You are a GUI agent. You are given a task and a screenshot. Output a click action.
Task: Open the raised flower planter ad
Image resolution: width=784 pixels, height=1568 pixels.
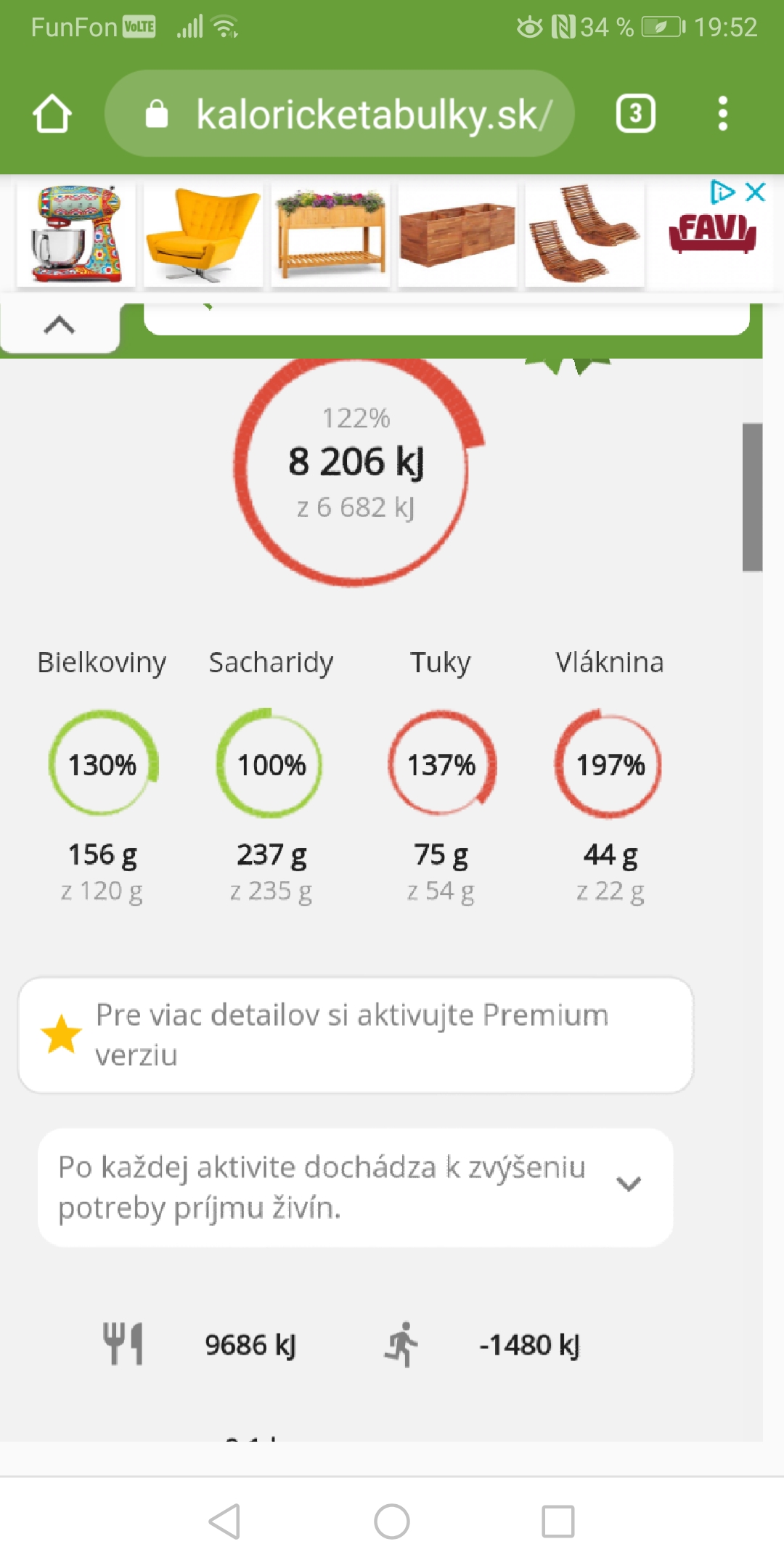(x=331, y=234)
